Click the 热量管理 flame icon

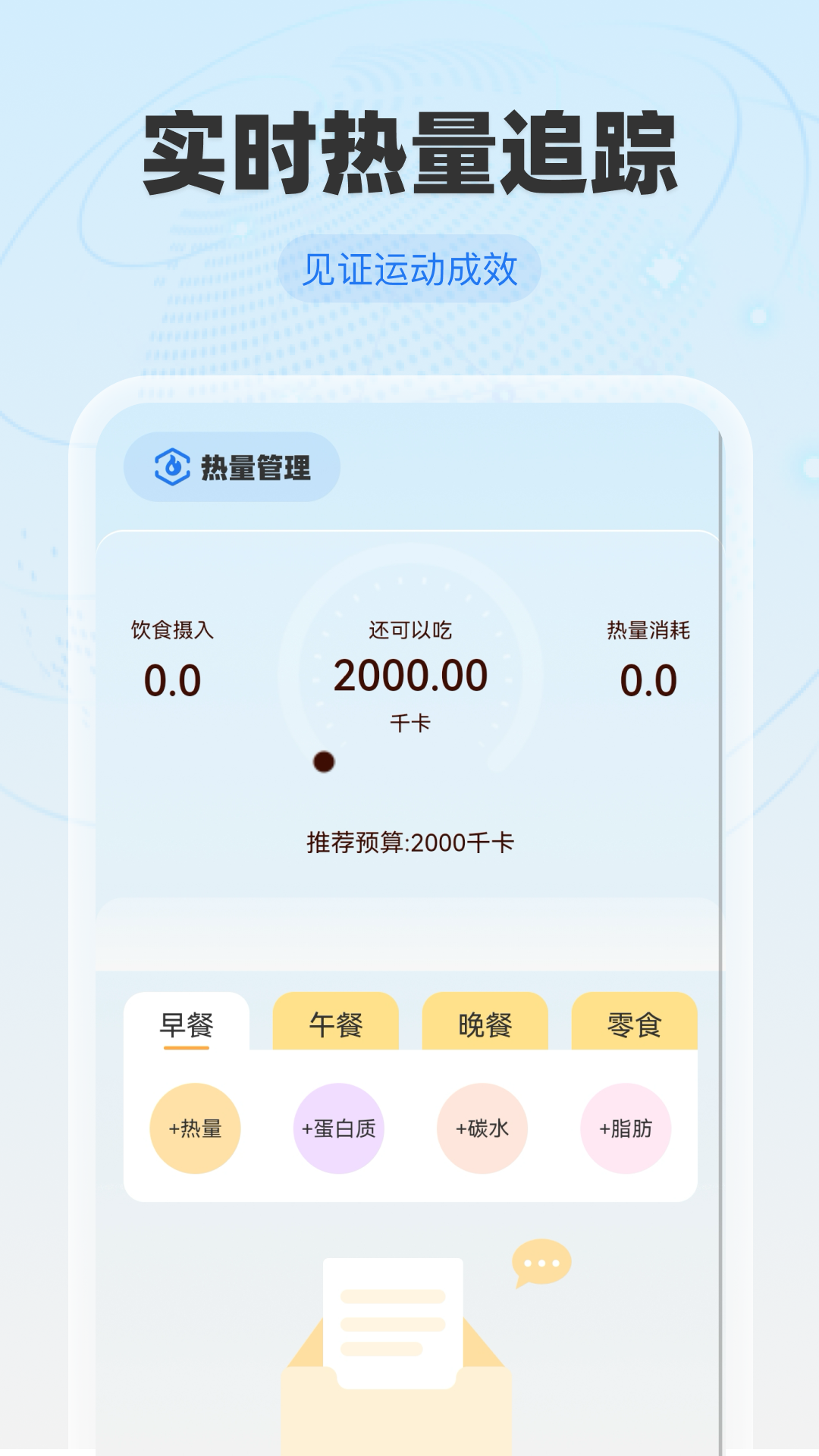(x=173, y=468)
